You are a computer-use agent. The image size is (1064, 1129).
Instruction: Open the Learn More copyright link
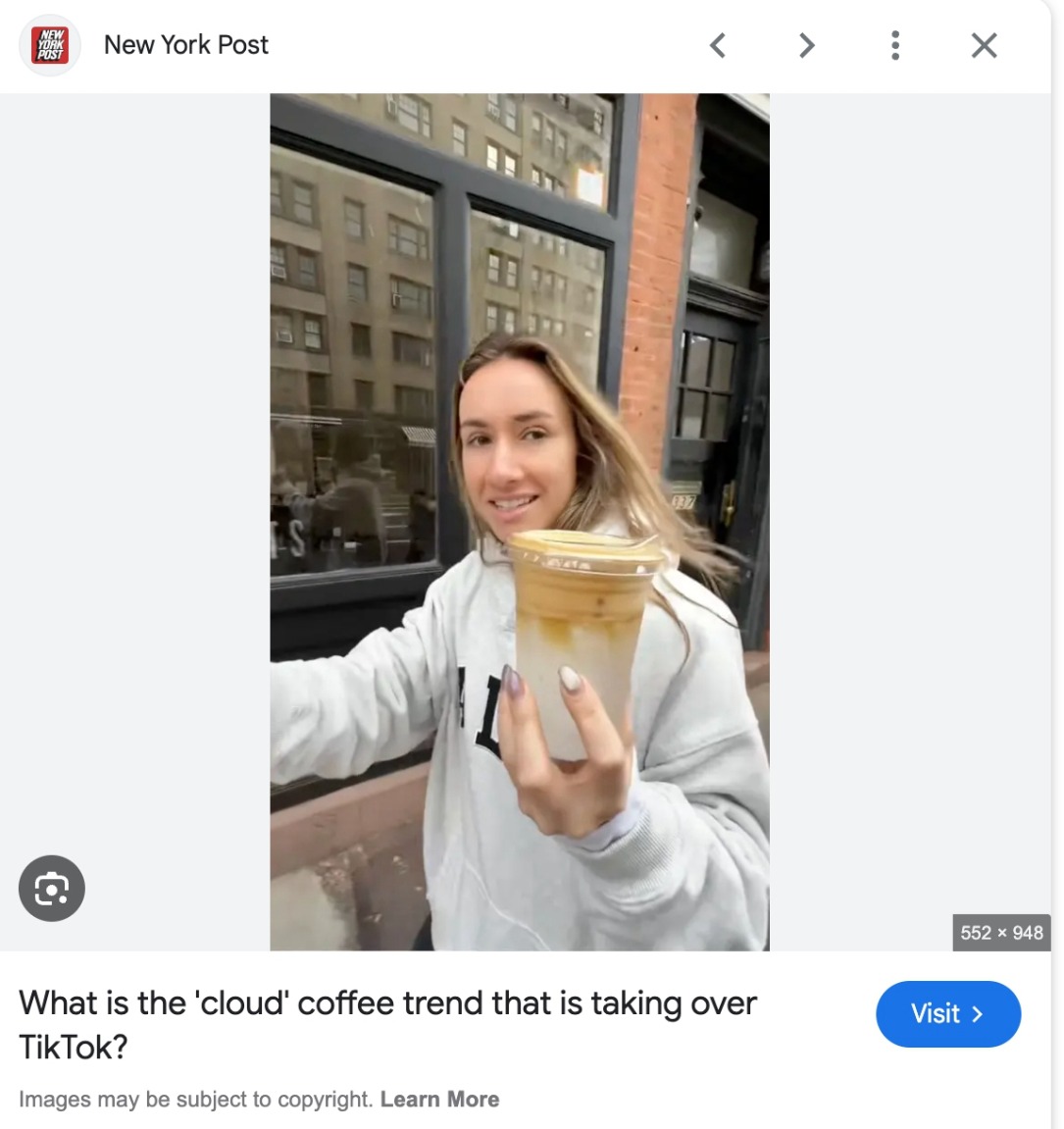coord(439,1100)
